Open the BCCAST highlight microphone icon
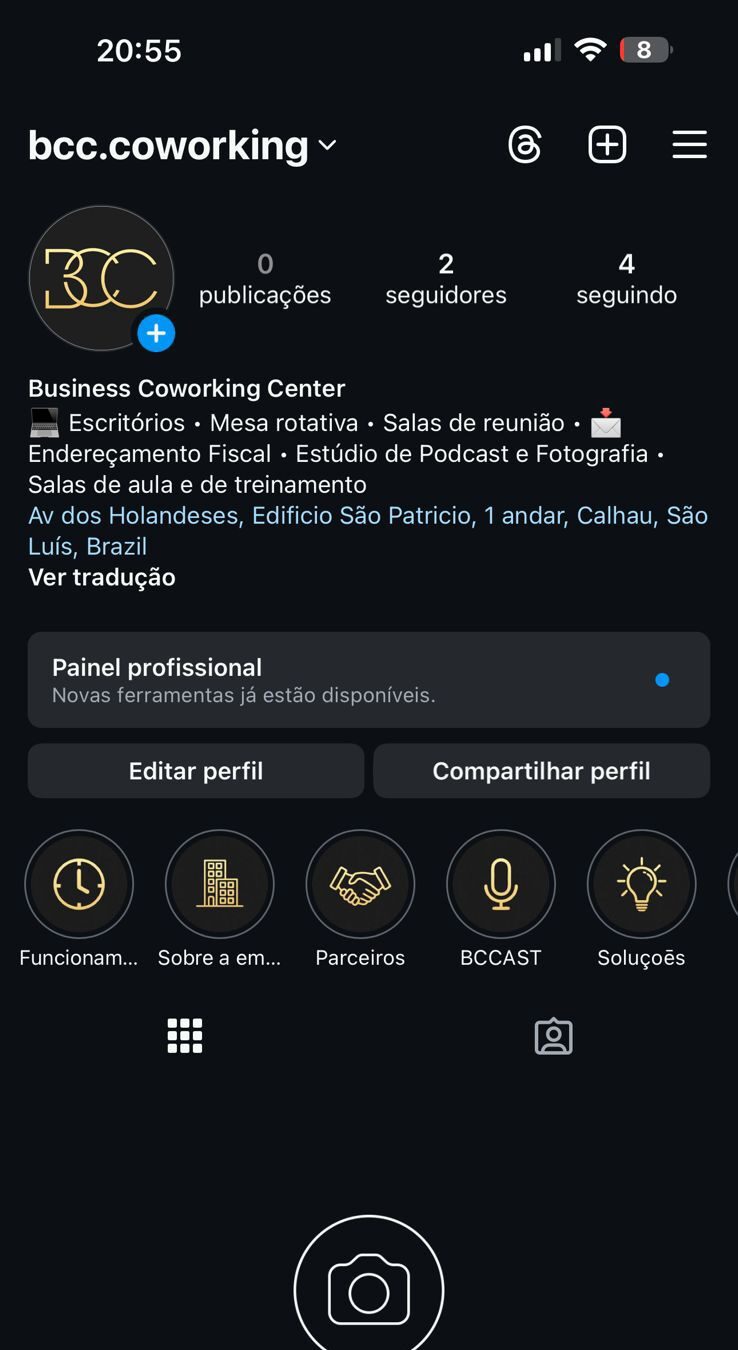Screen dimensions: 738x1350 coord(501,884)
